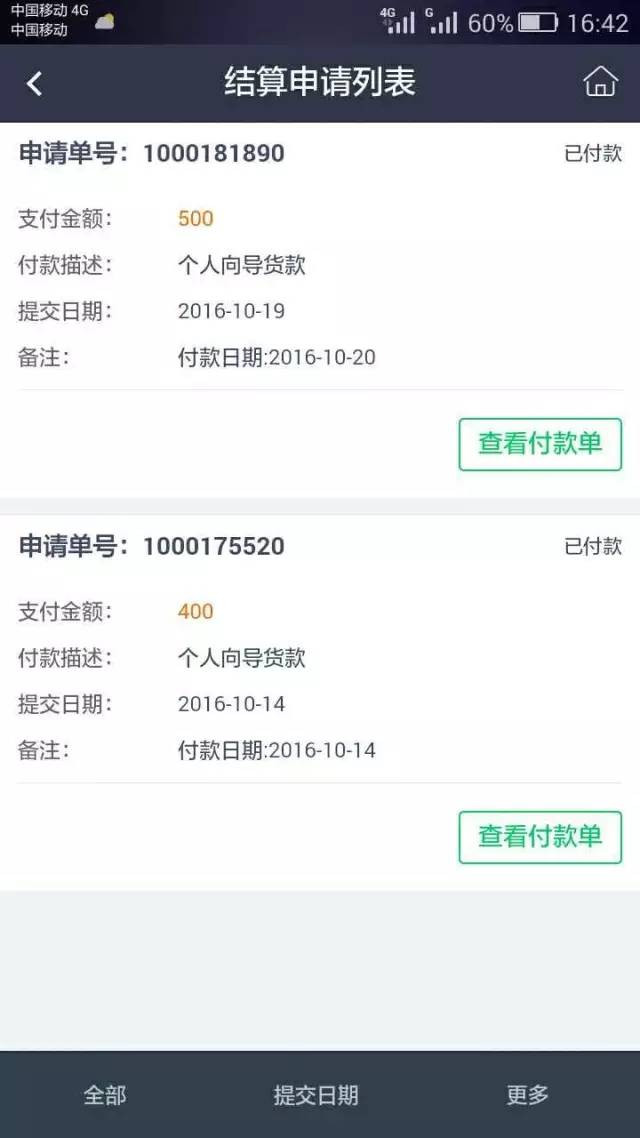The width and height of the screenshot is (640, 1138).
Task: Open the 更多 options
Action: 528,1094
